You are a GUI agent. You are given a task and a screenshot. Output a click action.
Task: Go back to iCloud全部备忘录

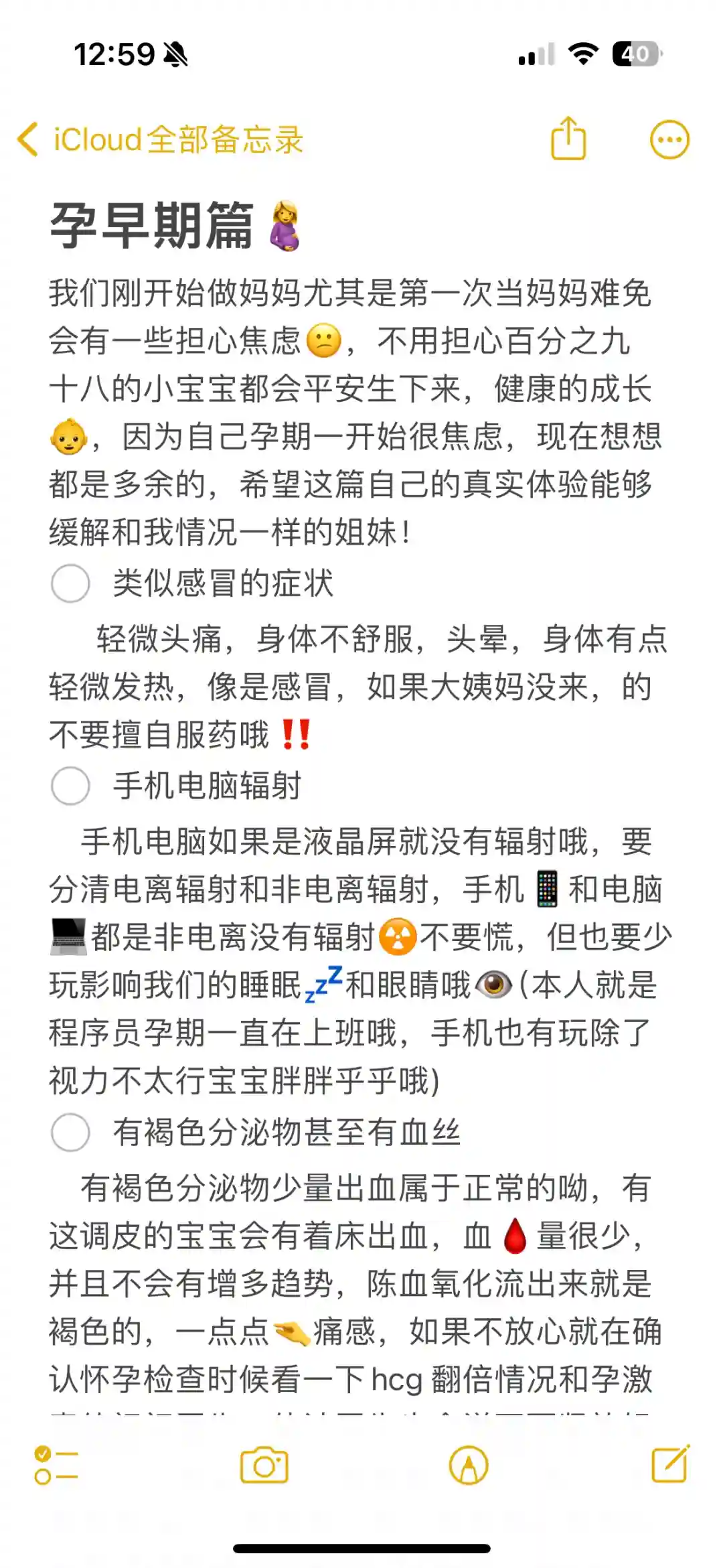(159, 139)
